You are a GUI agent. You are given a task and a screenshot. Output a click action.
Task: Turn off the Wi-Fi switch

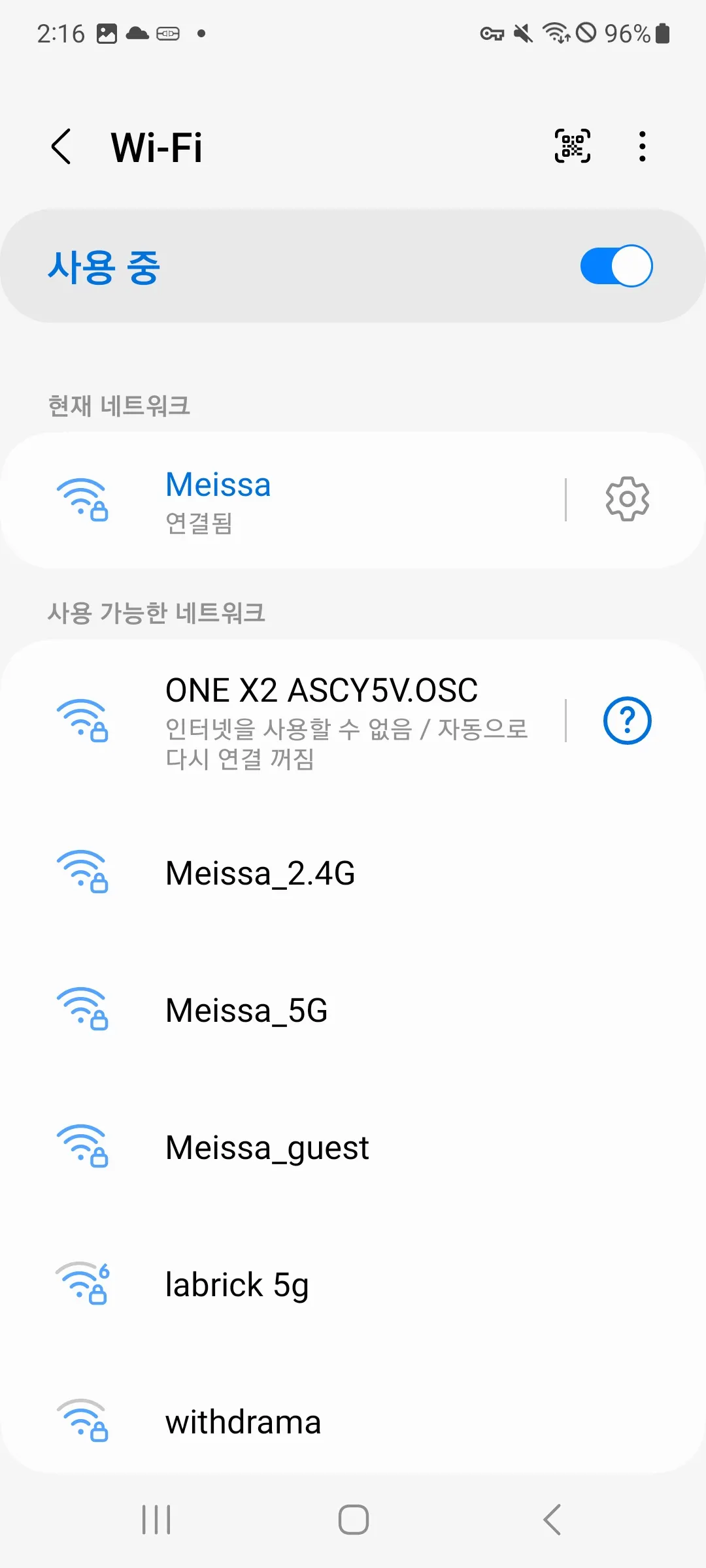point(616,266)
